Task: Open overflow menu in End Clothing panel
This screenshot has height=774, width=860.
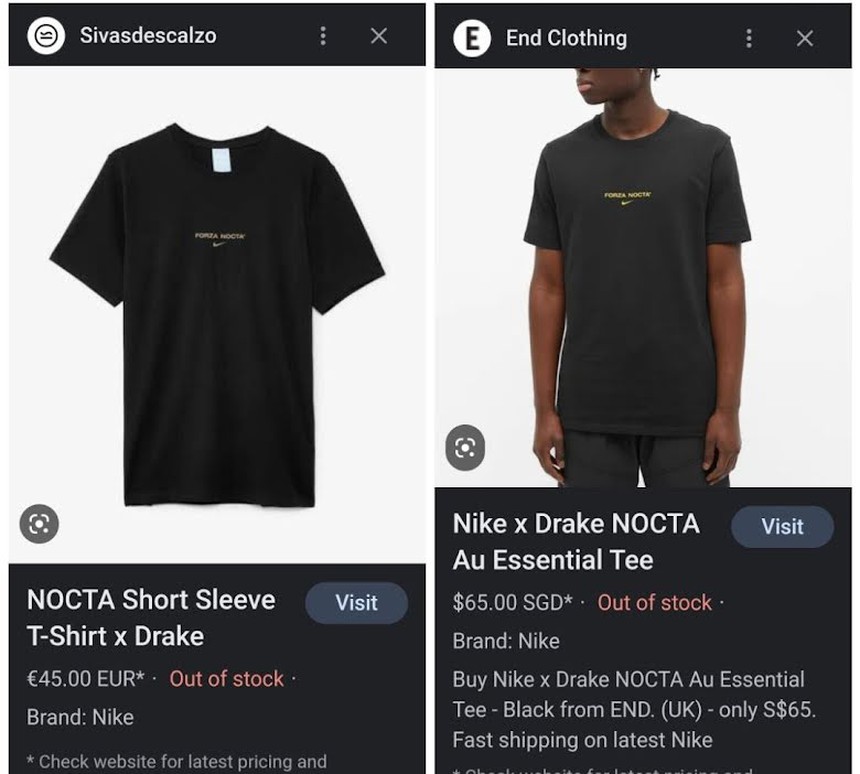Action: 748,38
